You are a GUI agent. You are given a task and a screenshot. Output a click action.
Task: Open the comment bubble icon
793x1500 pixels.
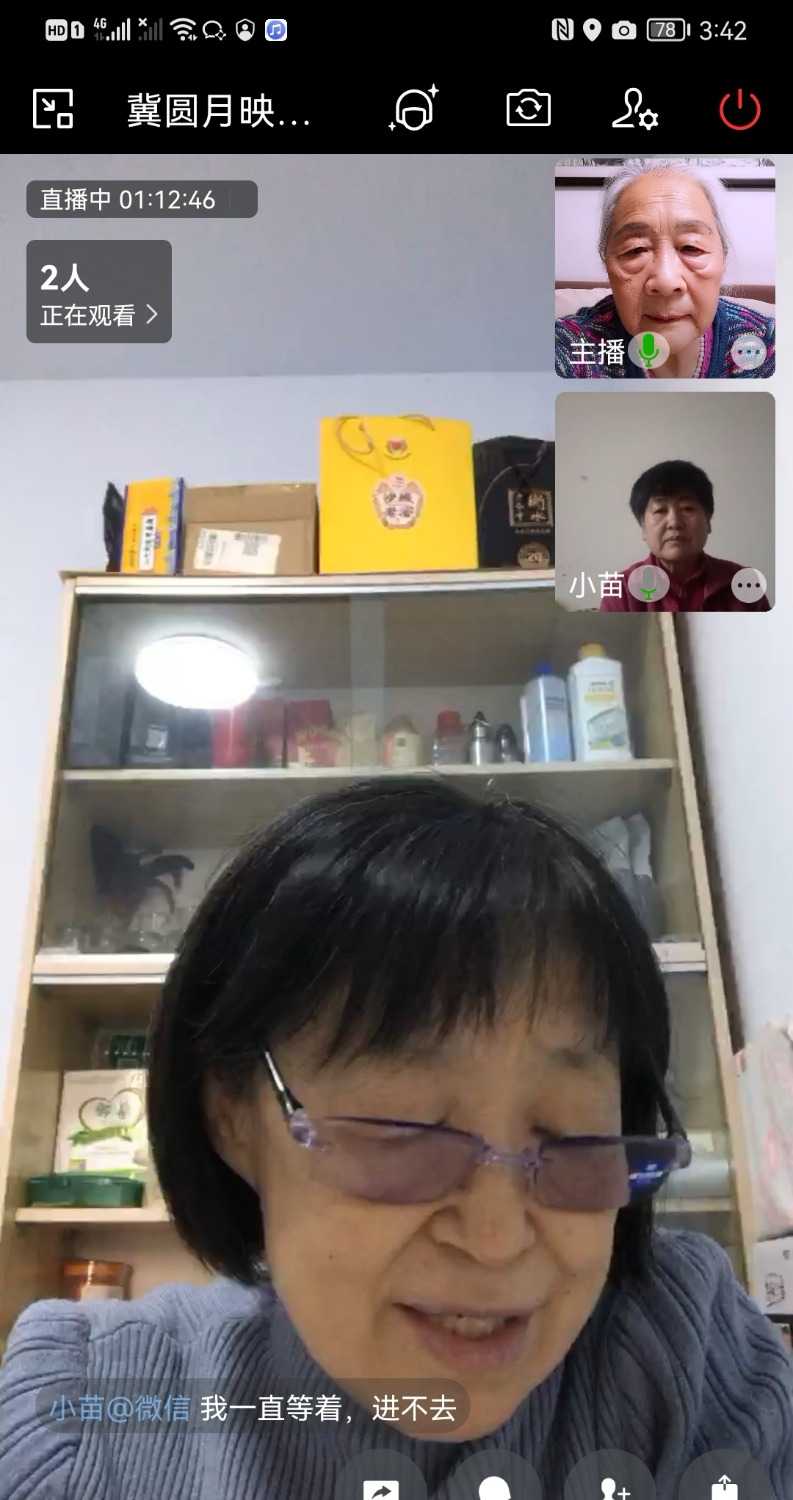(x=494, y=1488)
